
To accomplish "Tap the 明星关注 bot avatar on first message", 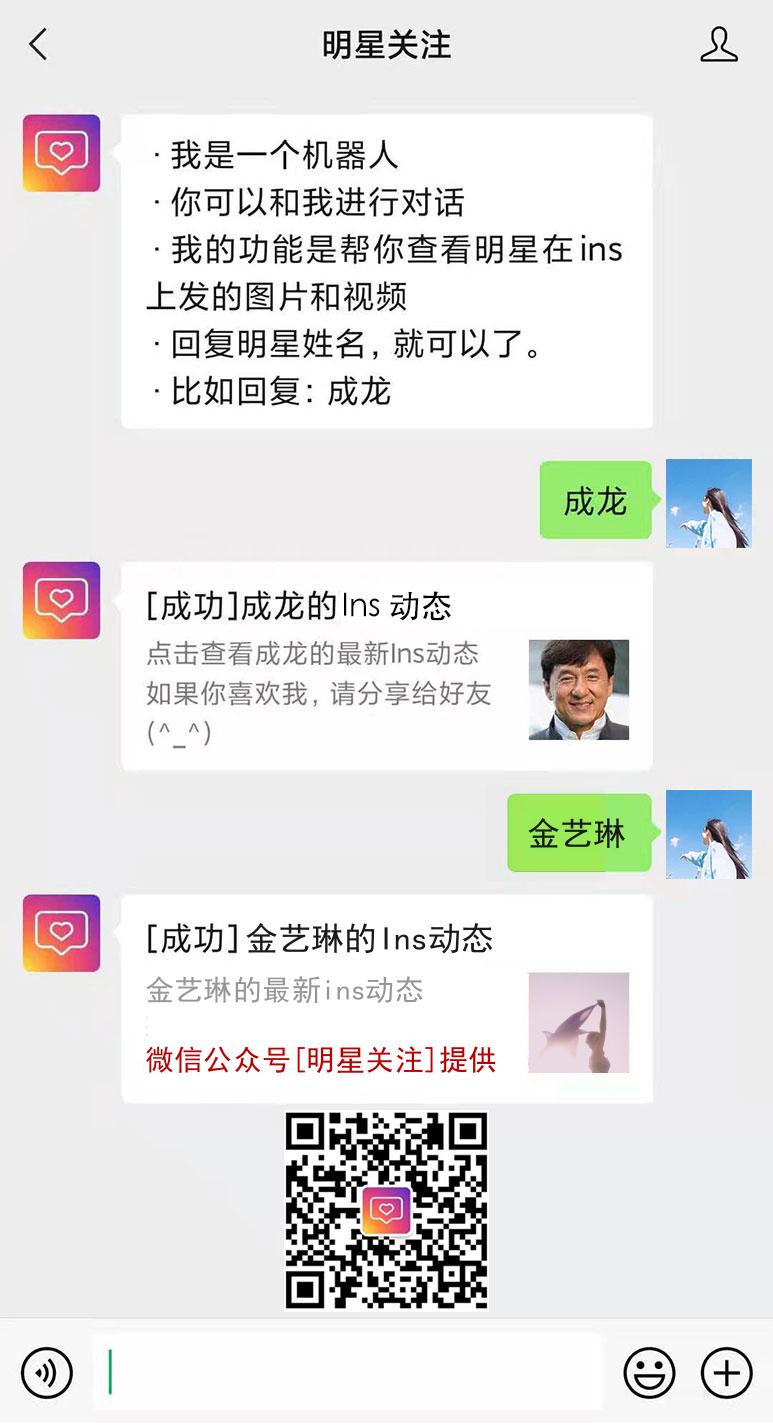I will coord(61,153).
